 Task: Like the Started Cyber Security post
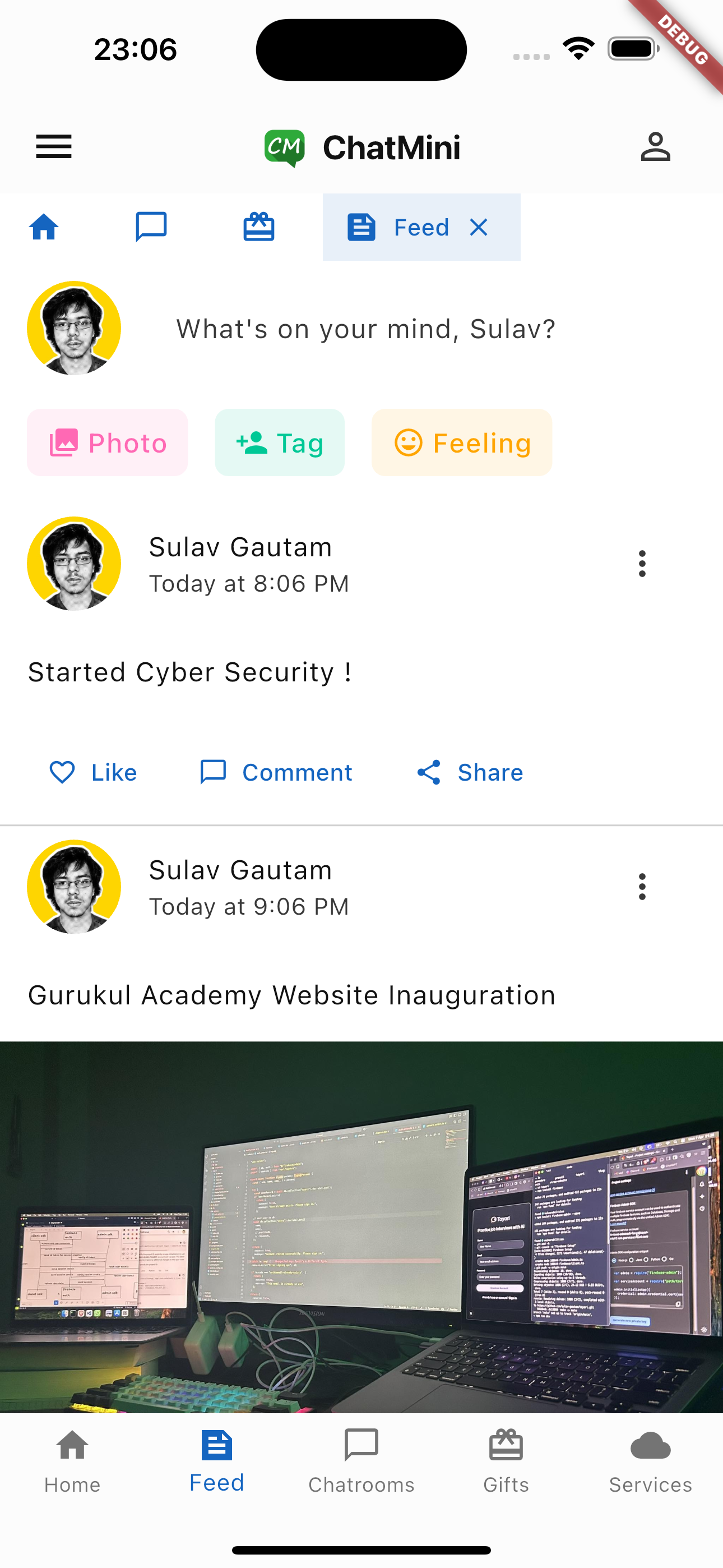92,772
